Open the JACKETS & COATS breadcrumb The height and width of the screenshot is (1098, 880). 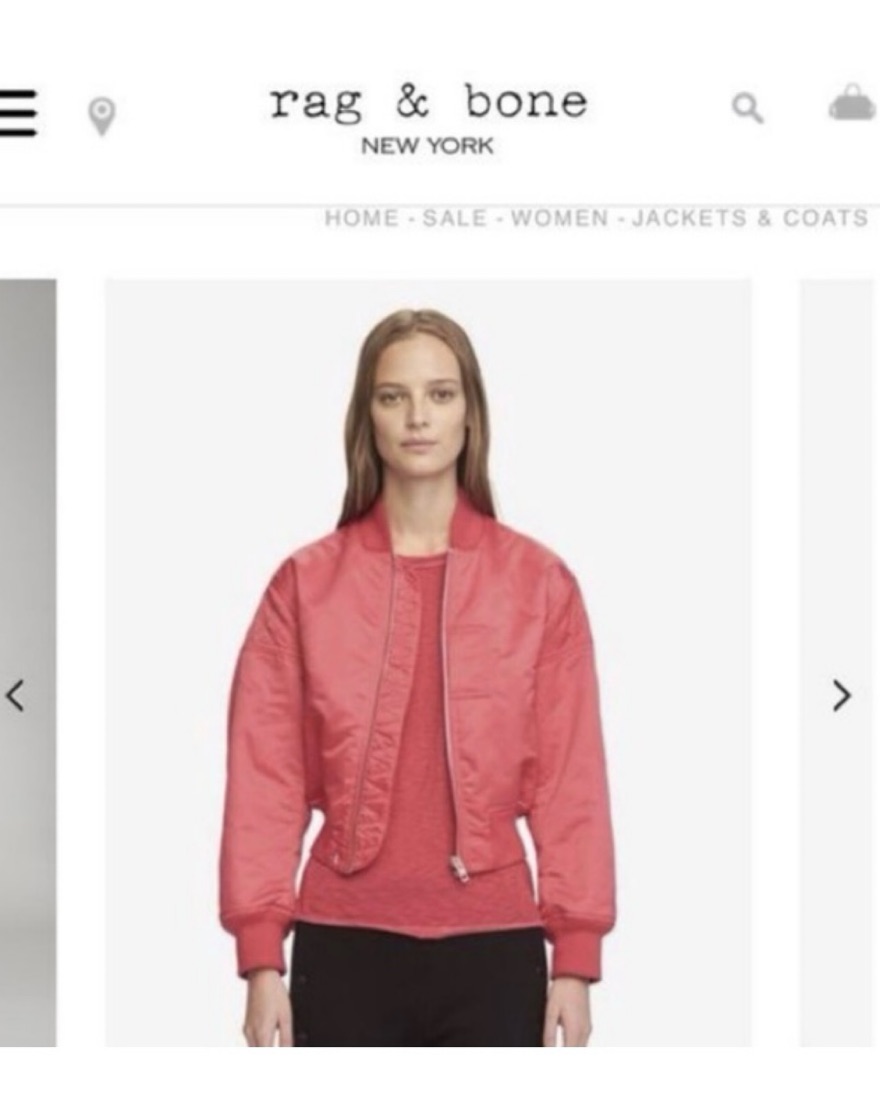tap(749, 218)
